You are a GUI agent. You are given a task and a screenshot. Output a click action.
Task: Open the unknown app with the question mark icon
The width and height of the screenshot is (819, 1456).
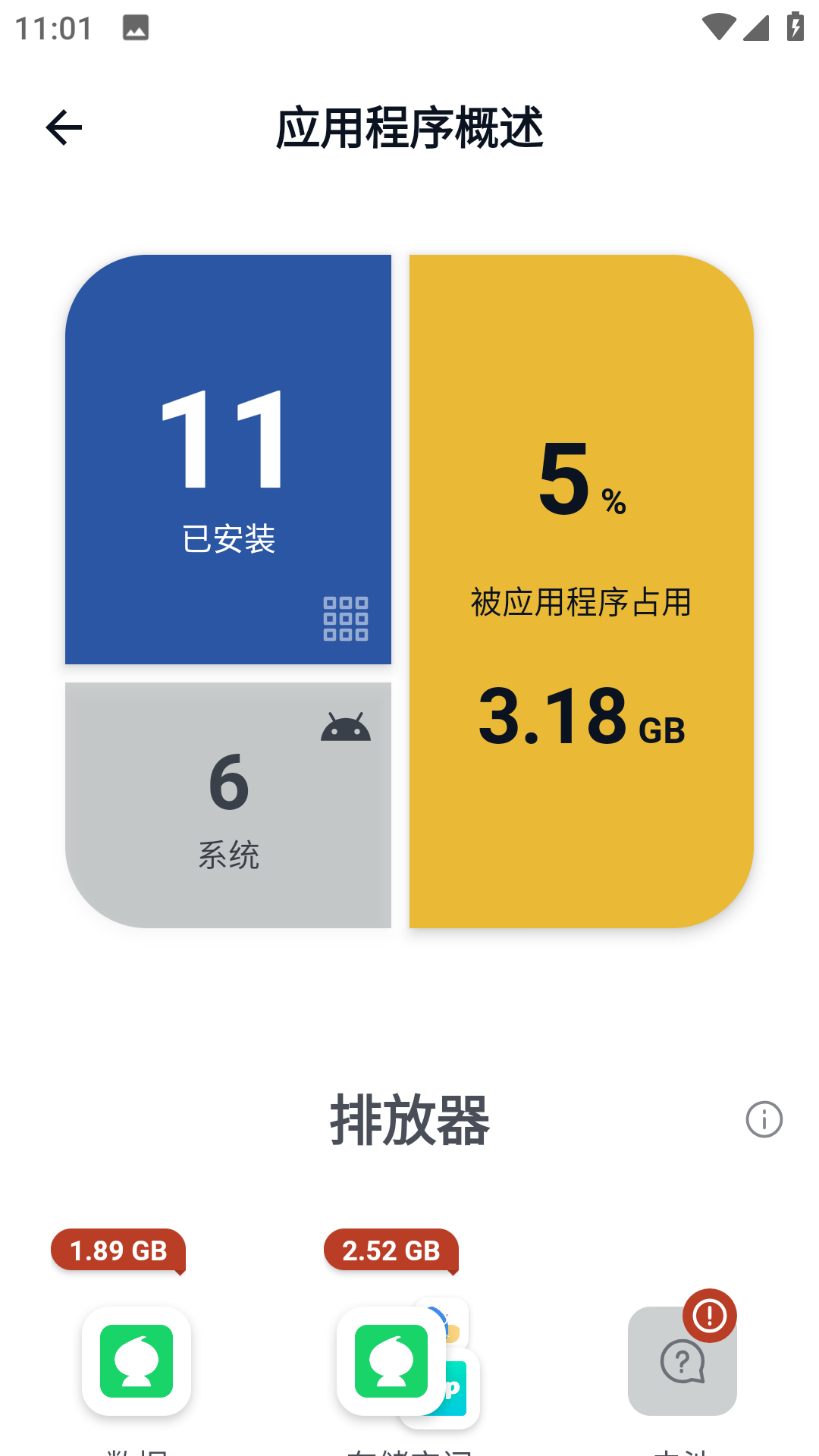[681, 1361]
